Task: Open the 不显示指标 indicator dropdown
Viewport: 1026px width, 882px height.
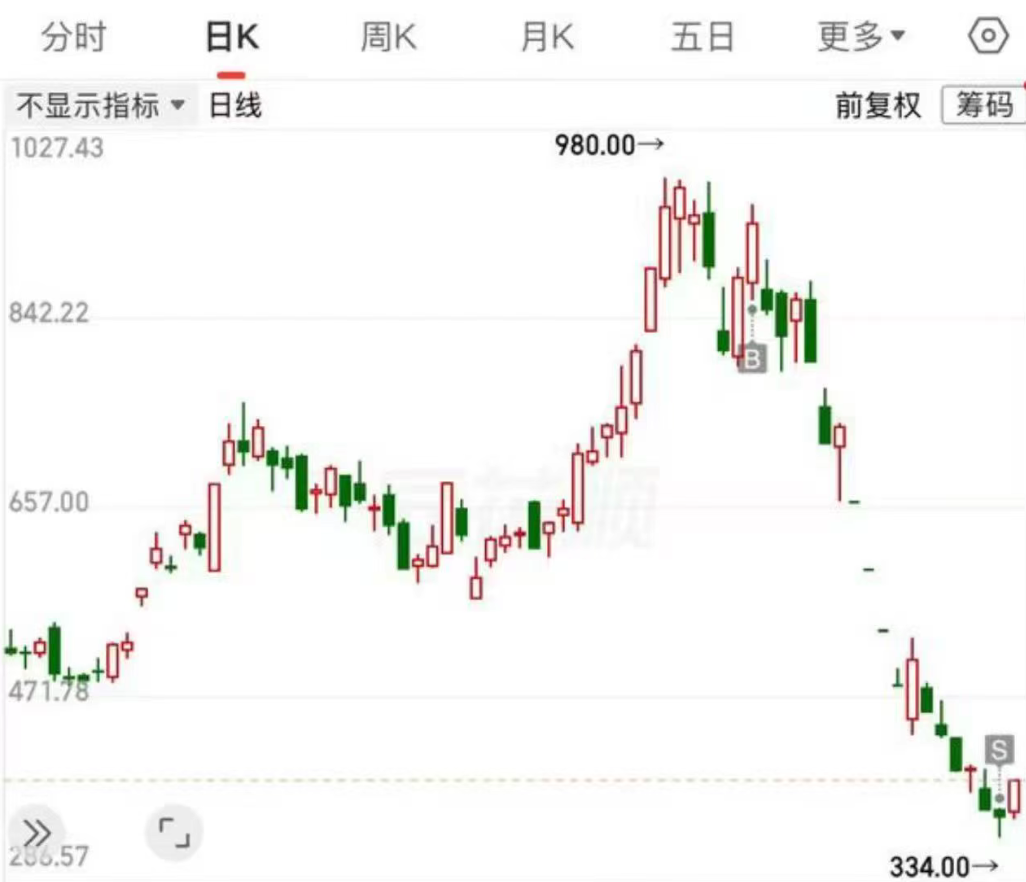Action: pos(100,105)
